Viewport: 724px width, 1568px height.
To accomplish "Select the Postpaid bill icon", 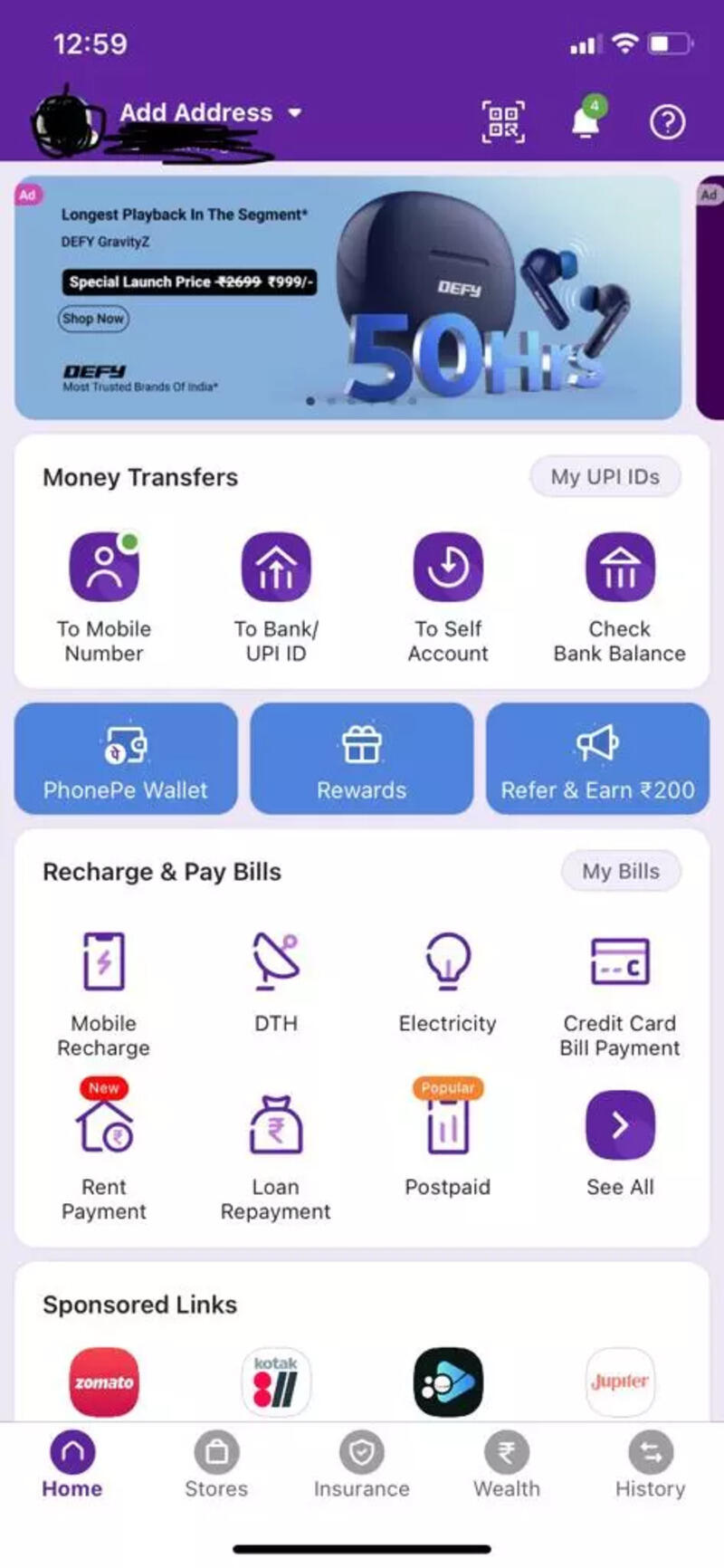I will click(x=447, y=1125).
